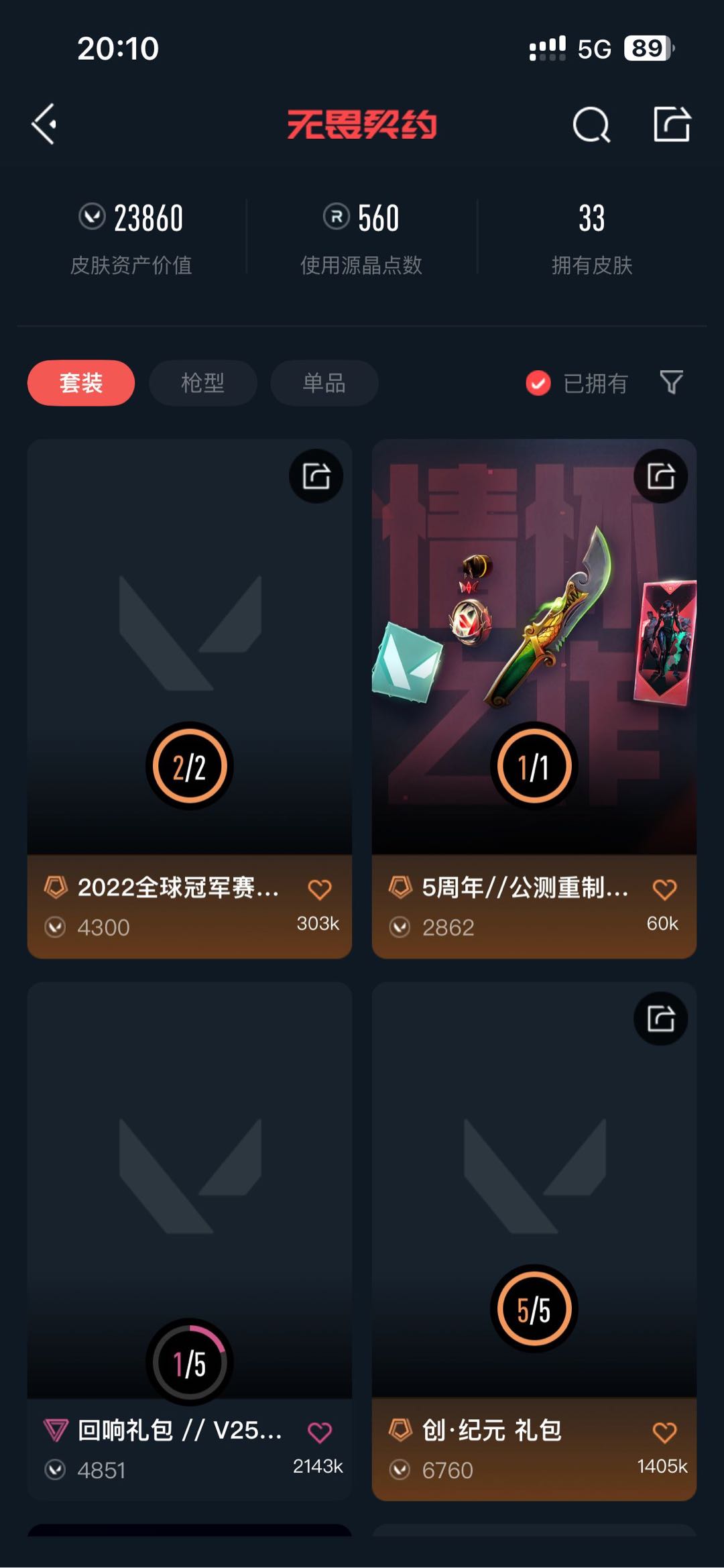Open the 5周年//公测重制 bundle card
Image resolution: width=724 pixels, height=1568 pixels.
[x=534, y=698]
